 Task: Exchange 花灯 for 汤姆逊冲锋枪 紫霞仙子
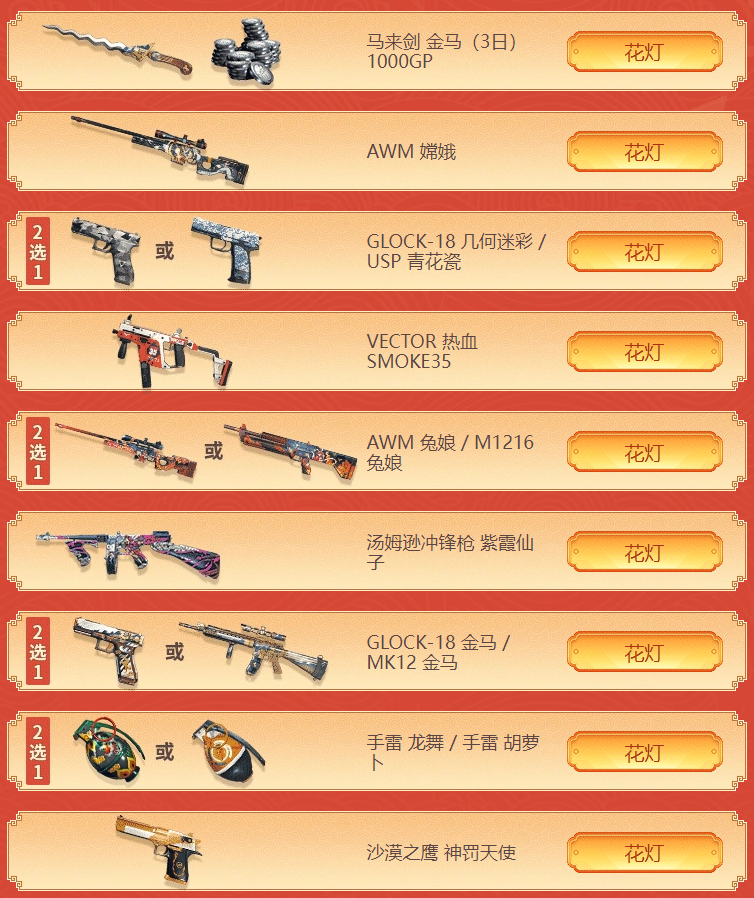coord(643,552)
